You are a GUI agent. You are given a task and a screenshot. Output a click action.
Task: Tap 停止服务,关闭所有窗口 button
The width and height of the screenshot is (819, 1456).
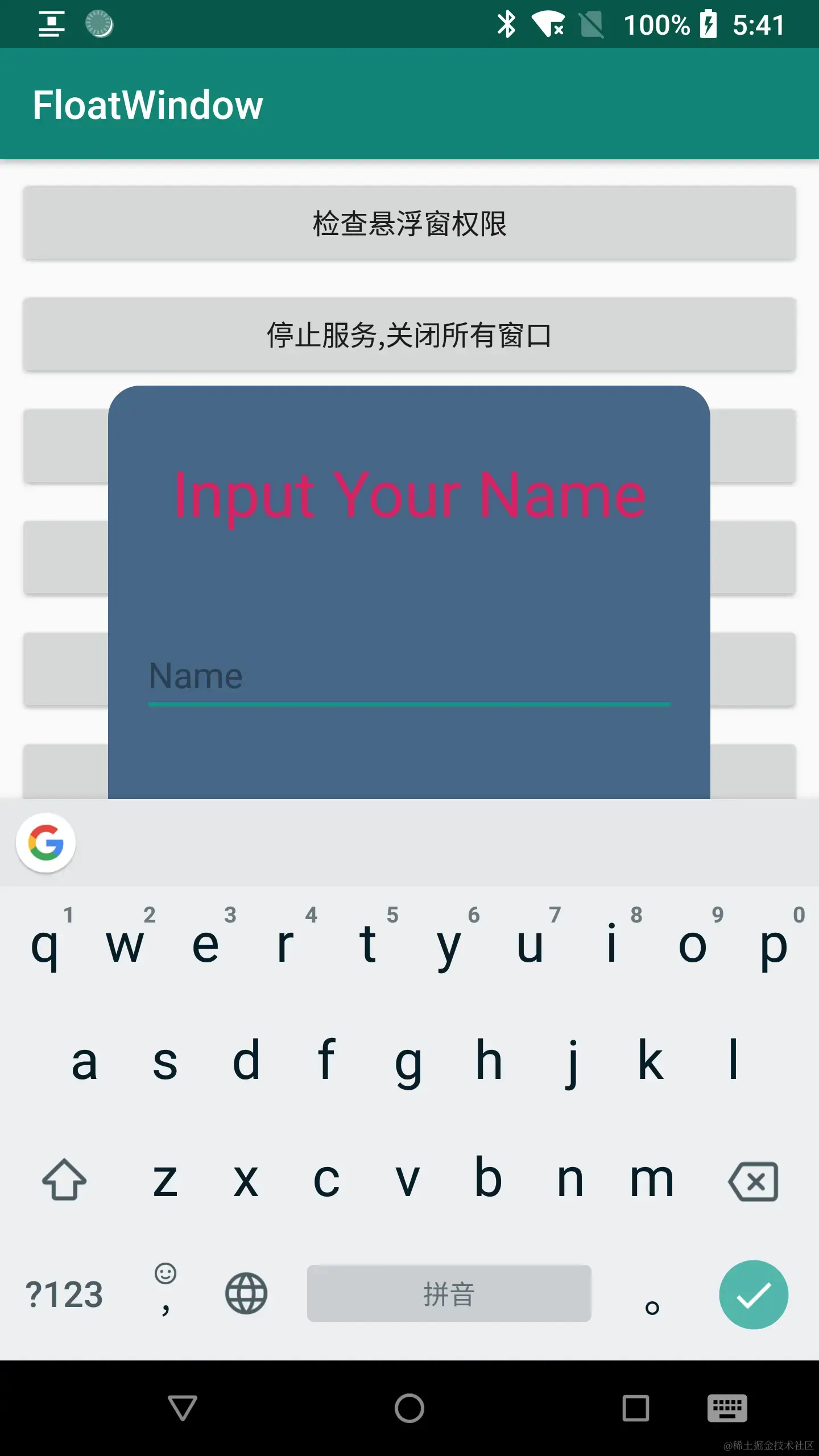[x=409, y=334]
